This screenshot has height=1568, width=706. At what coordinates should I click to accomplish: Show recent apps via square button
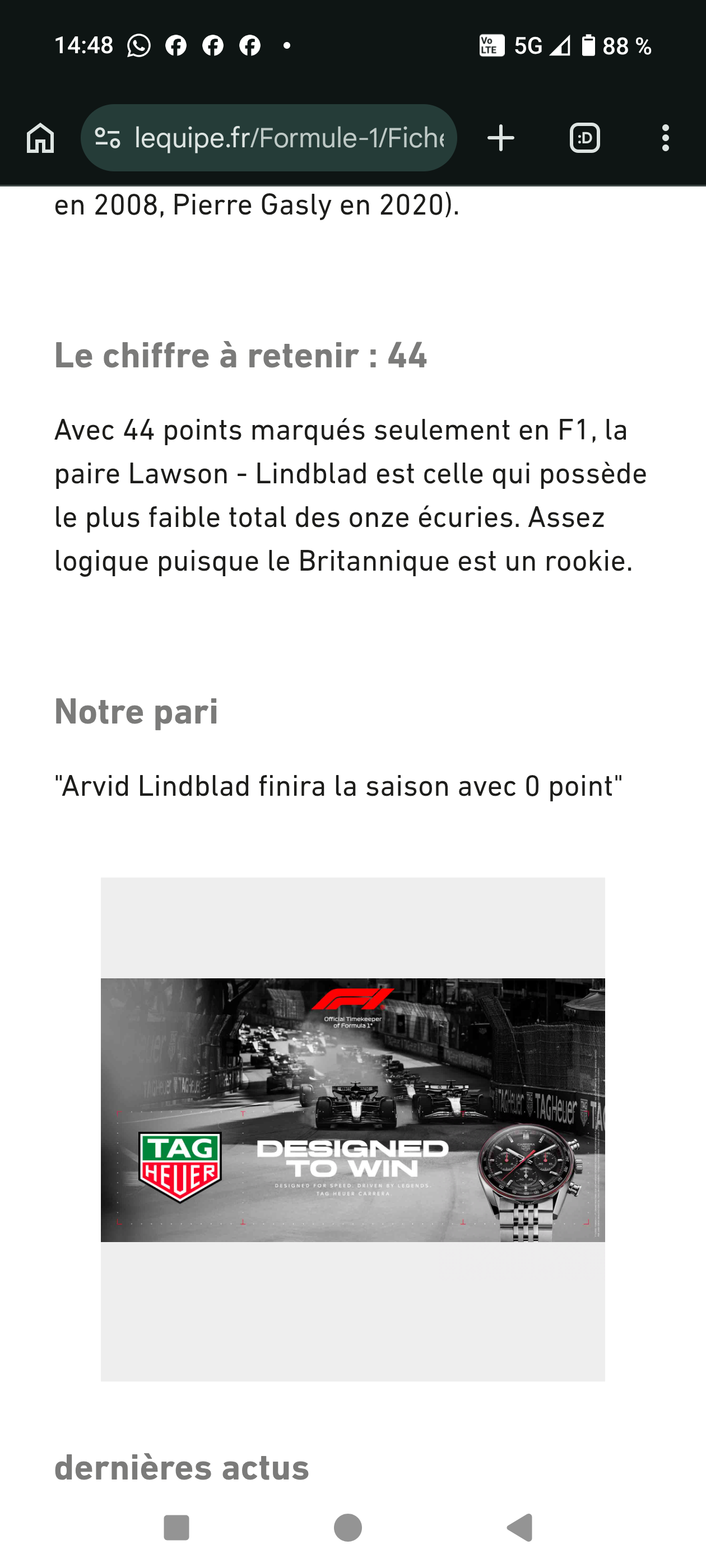[176, 1527]
